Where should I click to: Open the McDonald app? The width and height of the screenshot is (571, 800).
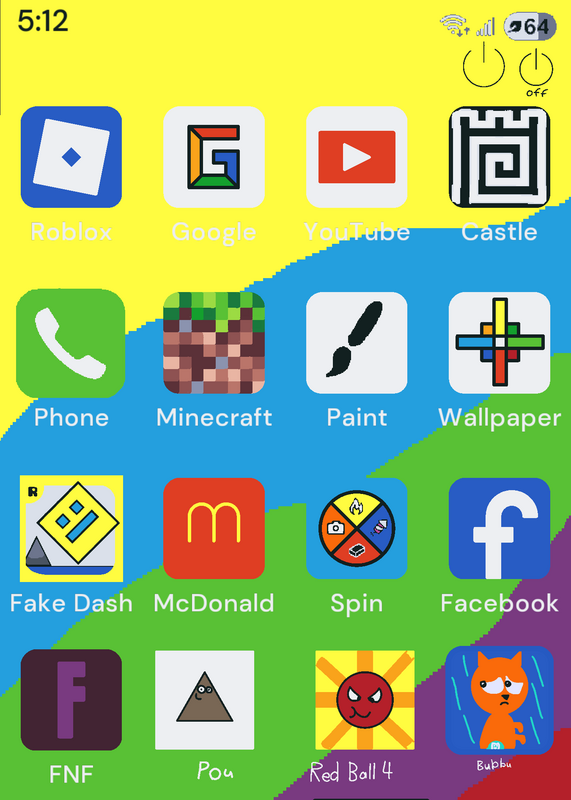214,529
